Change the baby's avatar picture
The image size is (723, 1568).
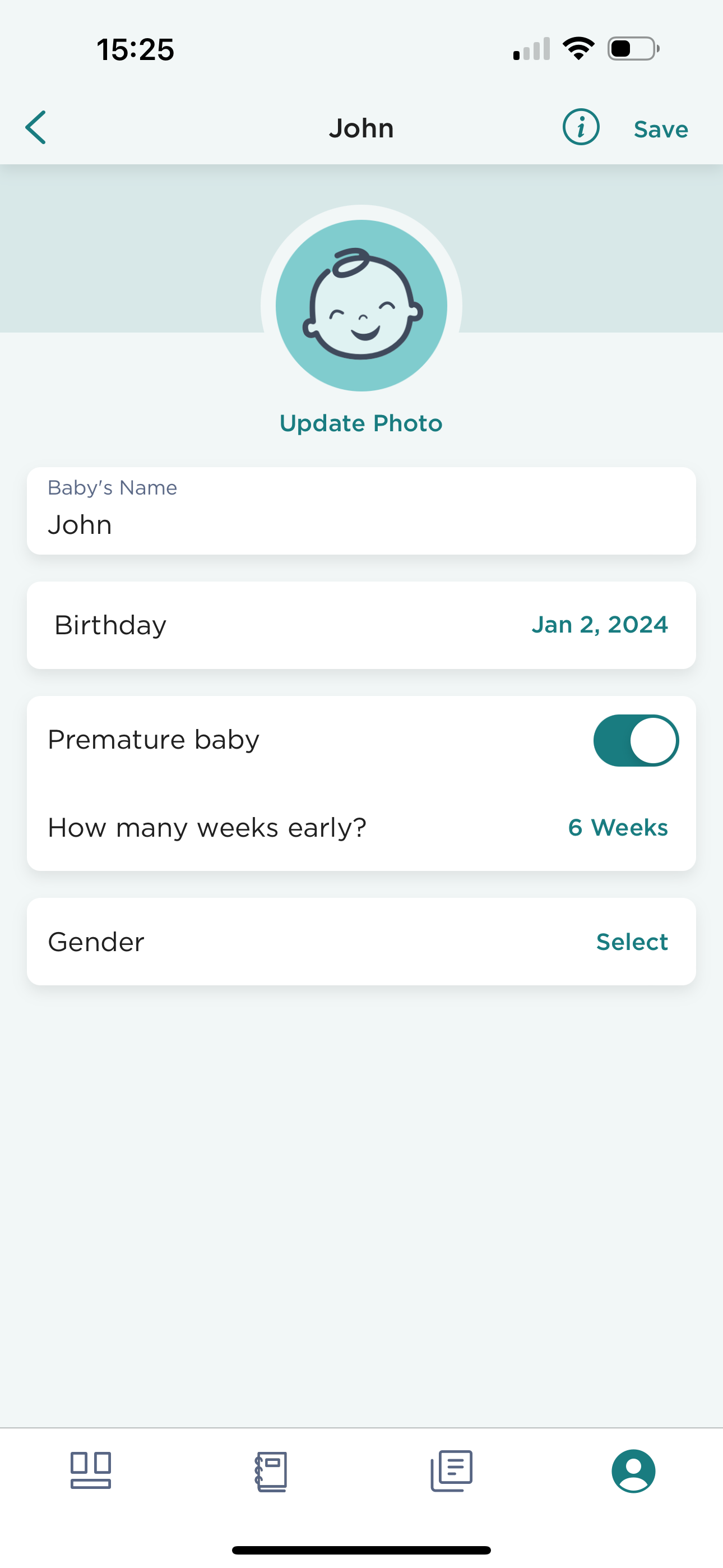pos(361,306)
